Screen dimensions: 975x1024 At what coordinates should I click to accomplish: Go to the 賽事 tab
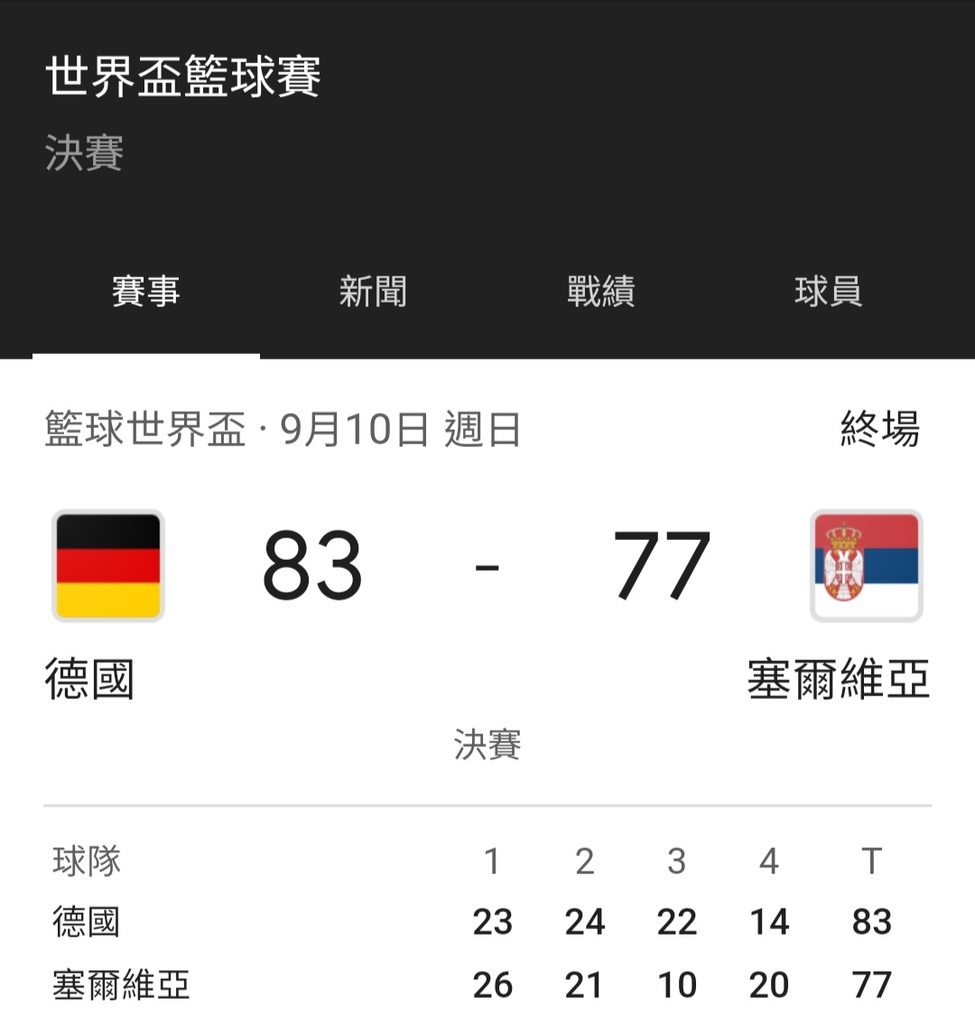pyautogui.click(x=146, y=292)
